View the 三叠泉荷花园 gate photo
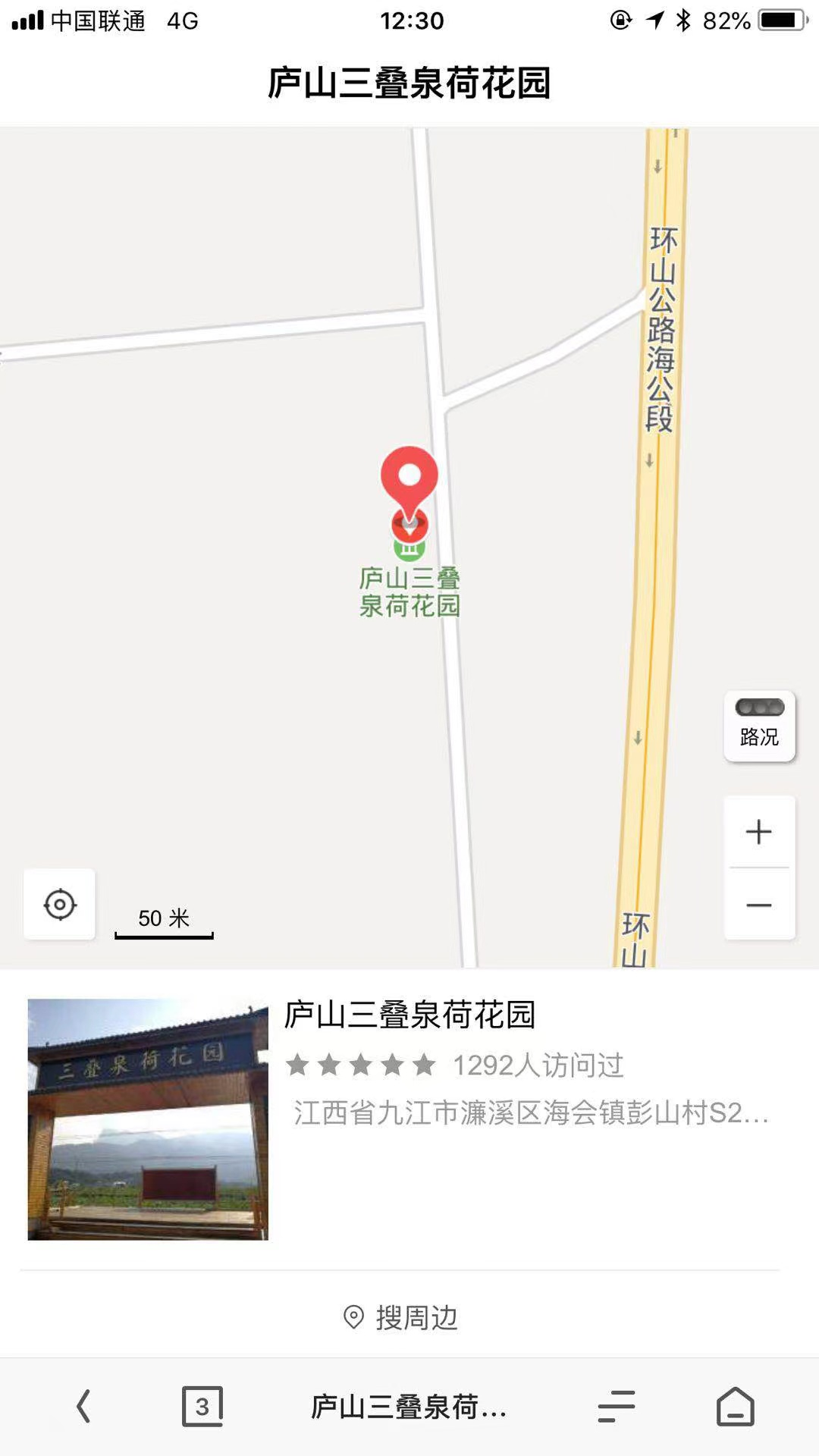 [148, 1119]
